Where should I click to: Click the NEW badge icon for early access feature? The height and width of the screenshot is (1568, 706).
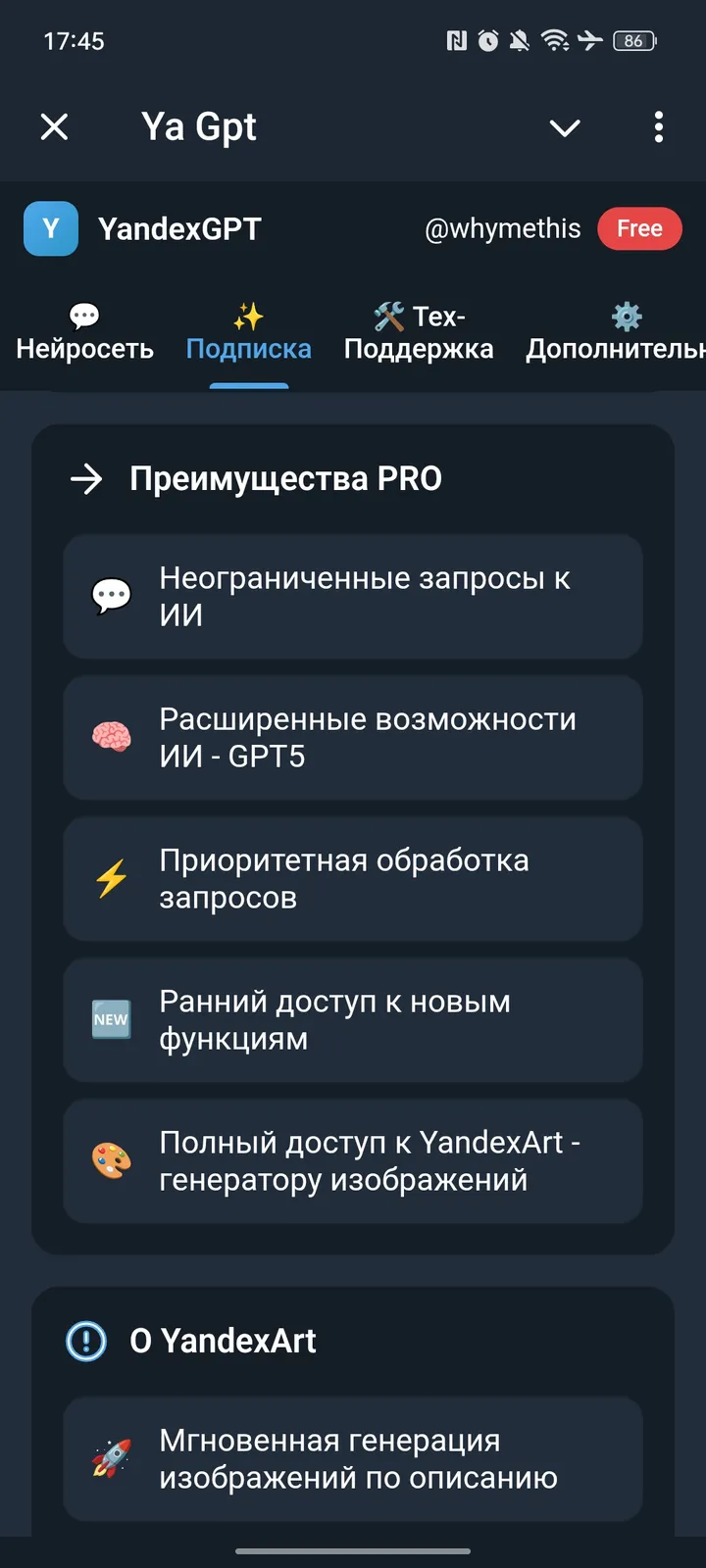pos(111,1019)
